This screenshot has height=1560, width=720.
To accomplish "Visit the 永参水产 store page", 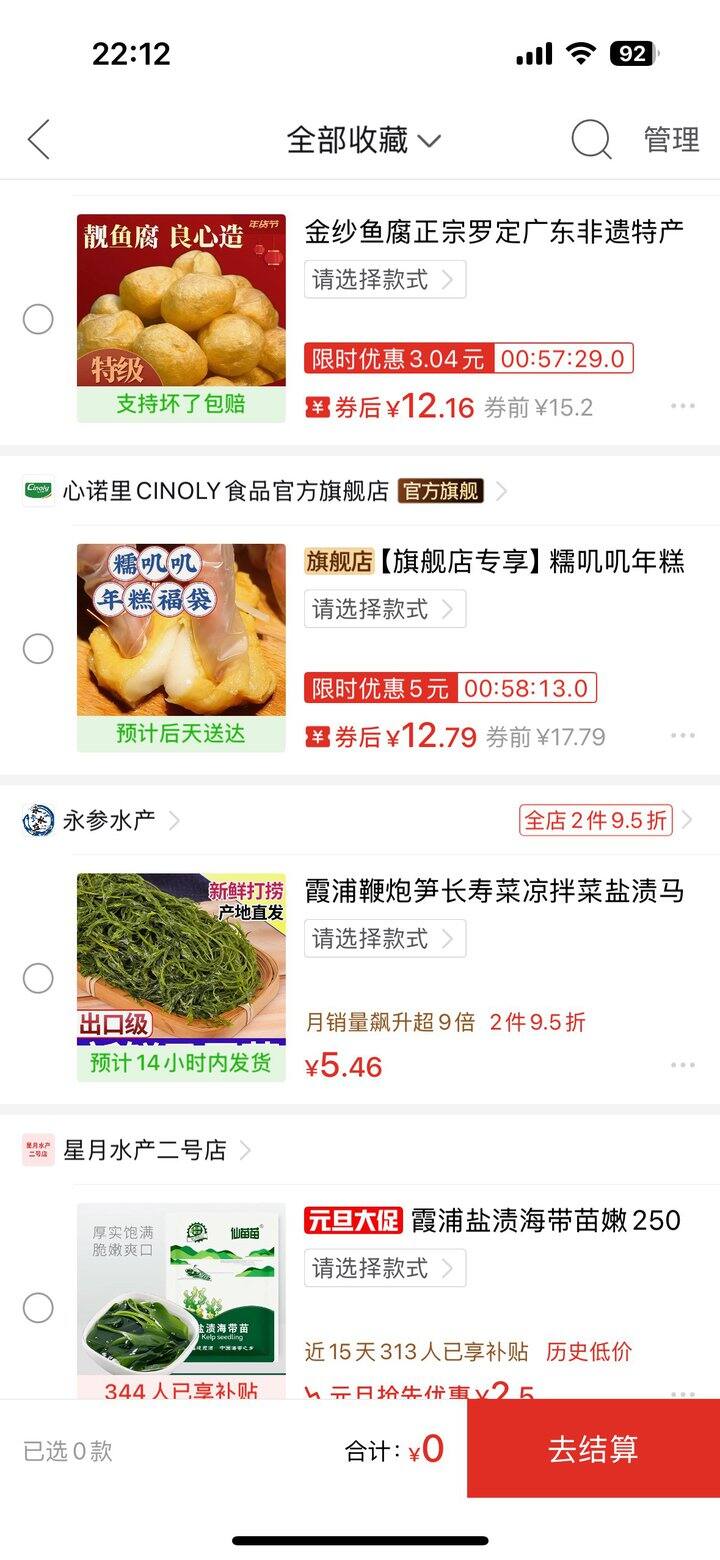I will 109,821.
